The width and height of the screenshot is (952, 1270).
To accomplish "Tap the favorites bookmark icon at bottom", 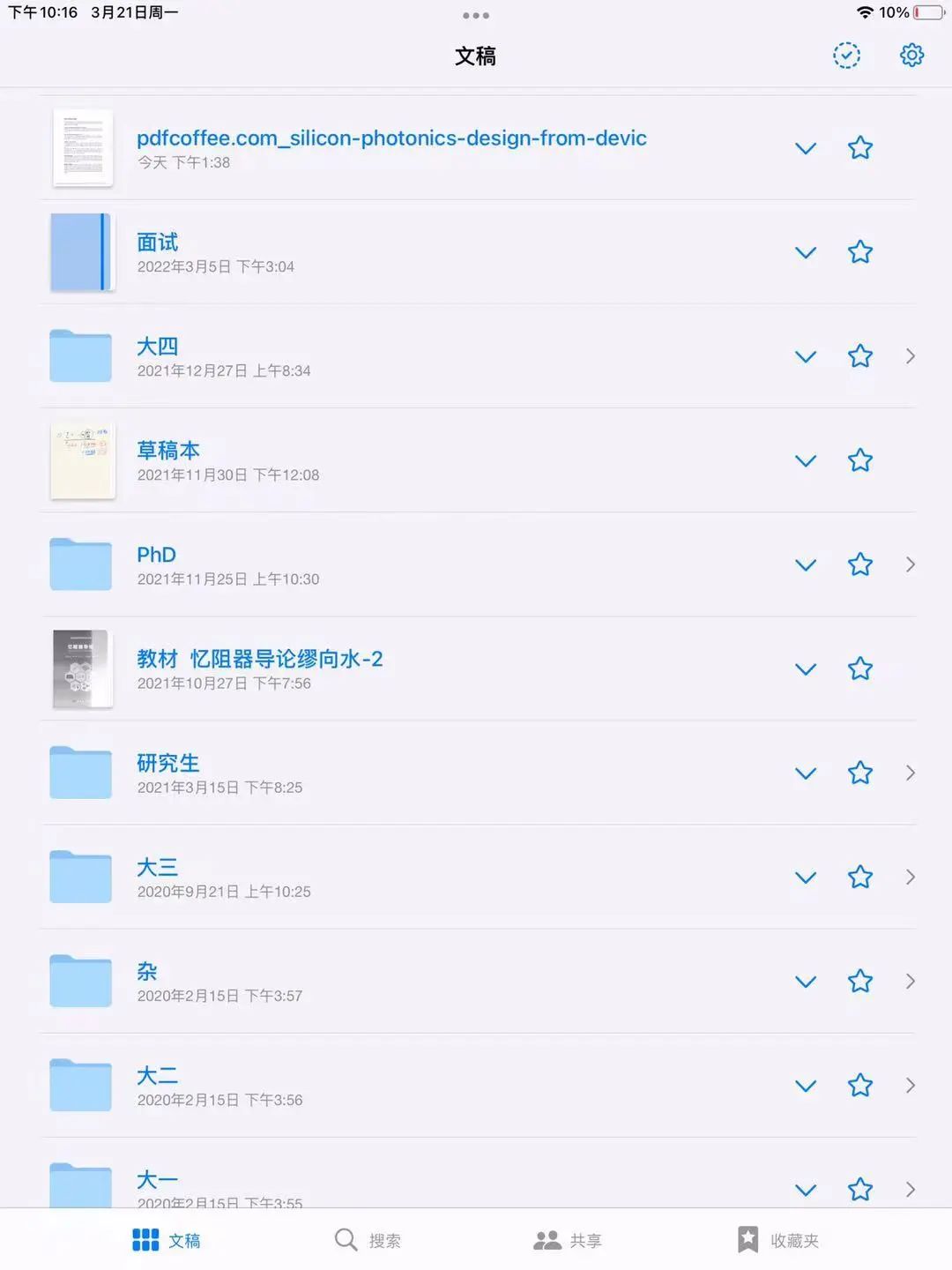I will (x=747, y=1239).
